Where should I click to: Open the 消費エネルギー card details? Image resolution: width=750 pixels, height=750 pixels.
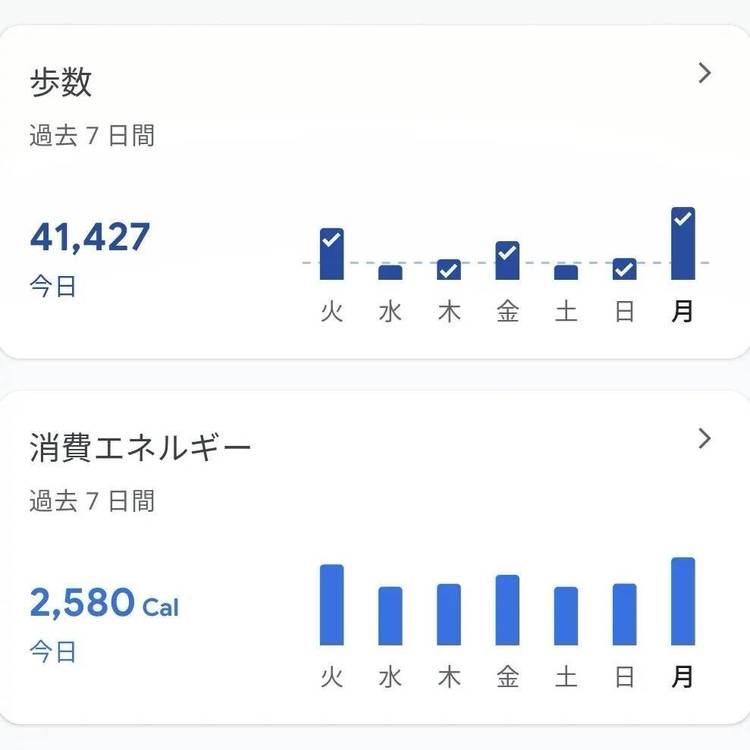(704, 439)
